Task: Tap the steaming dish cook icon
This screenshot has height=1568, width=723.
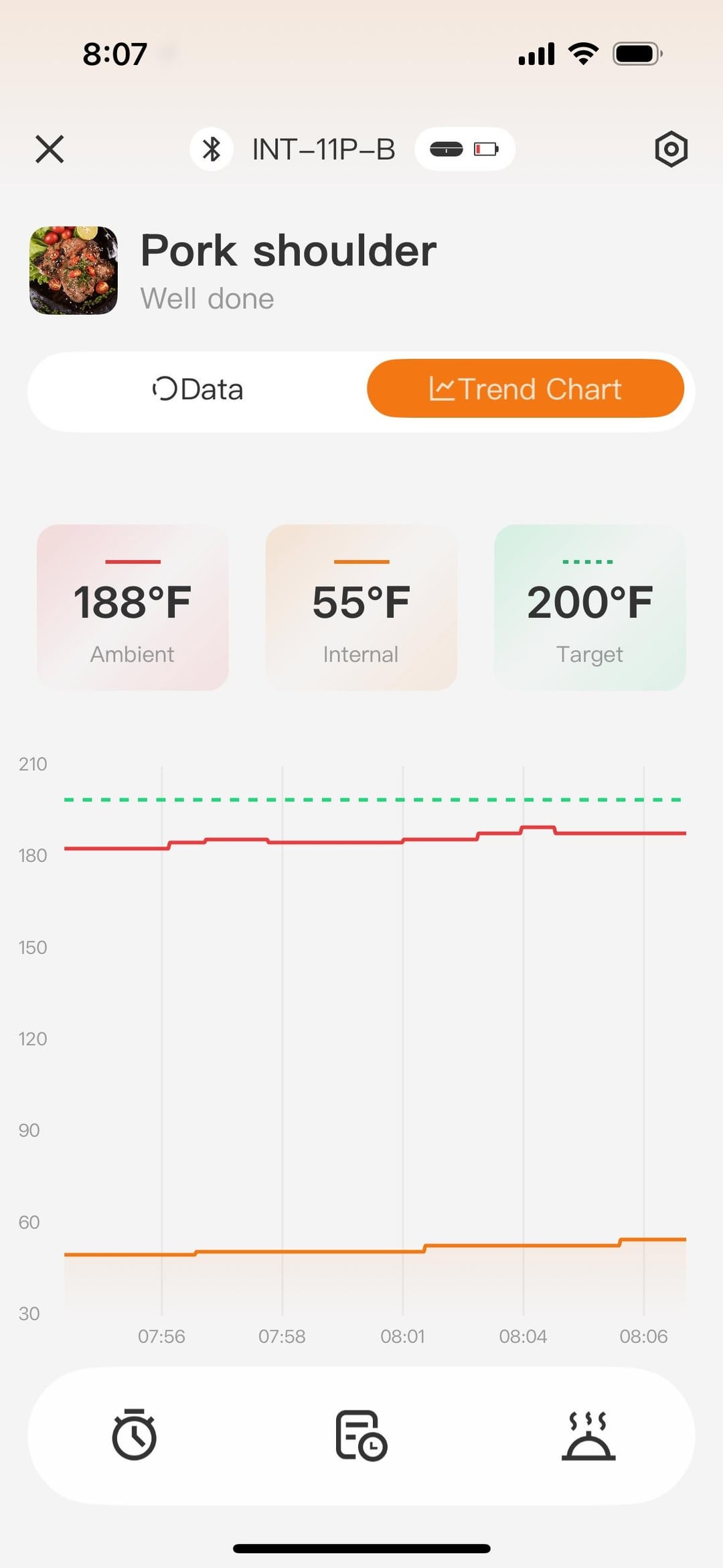Action: point(588,1435)
